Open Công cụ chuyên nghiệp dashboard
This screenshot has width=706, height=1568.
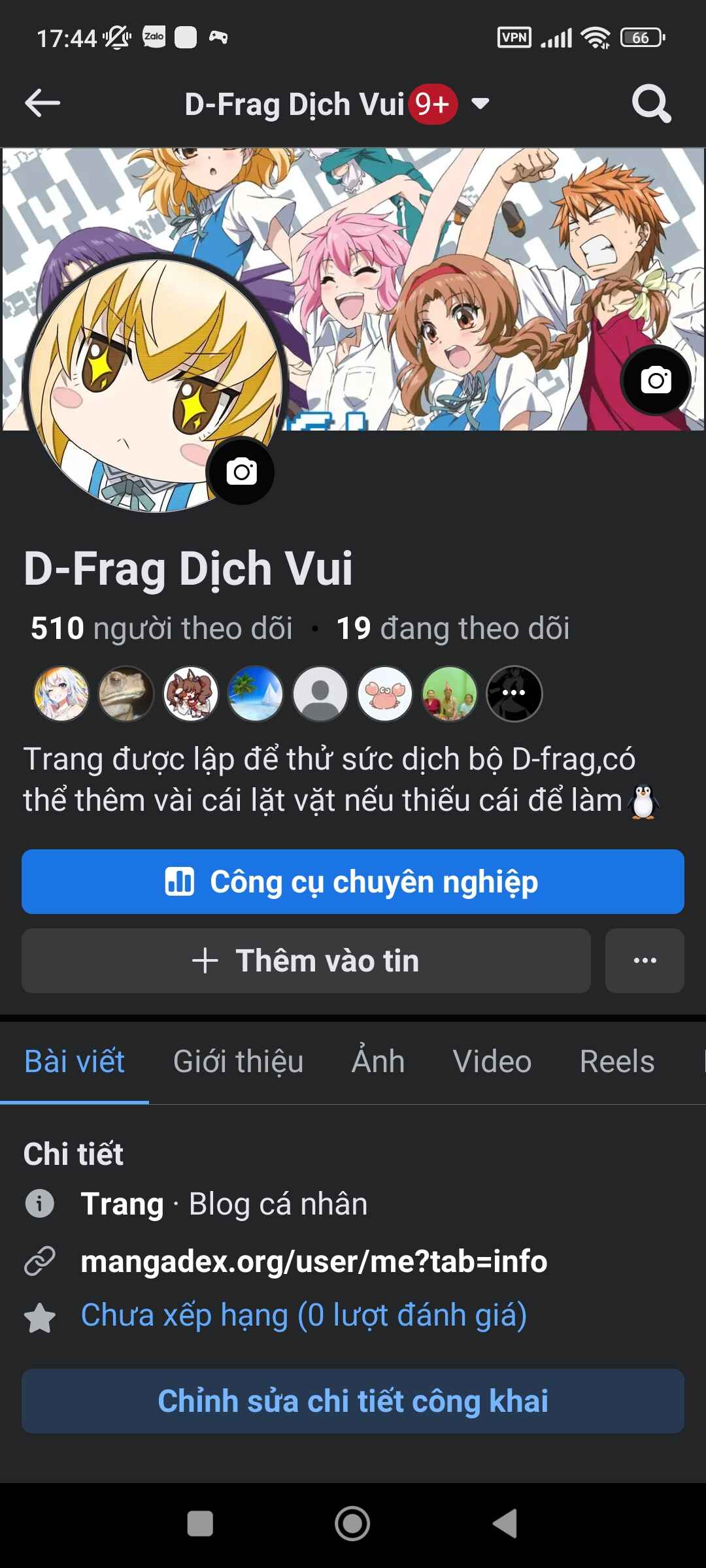(x=353, y=881)
